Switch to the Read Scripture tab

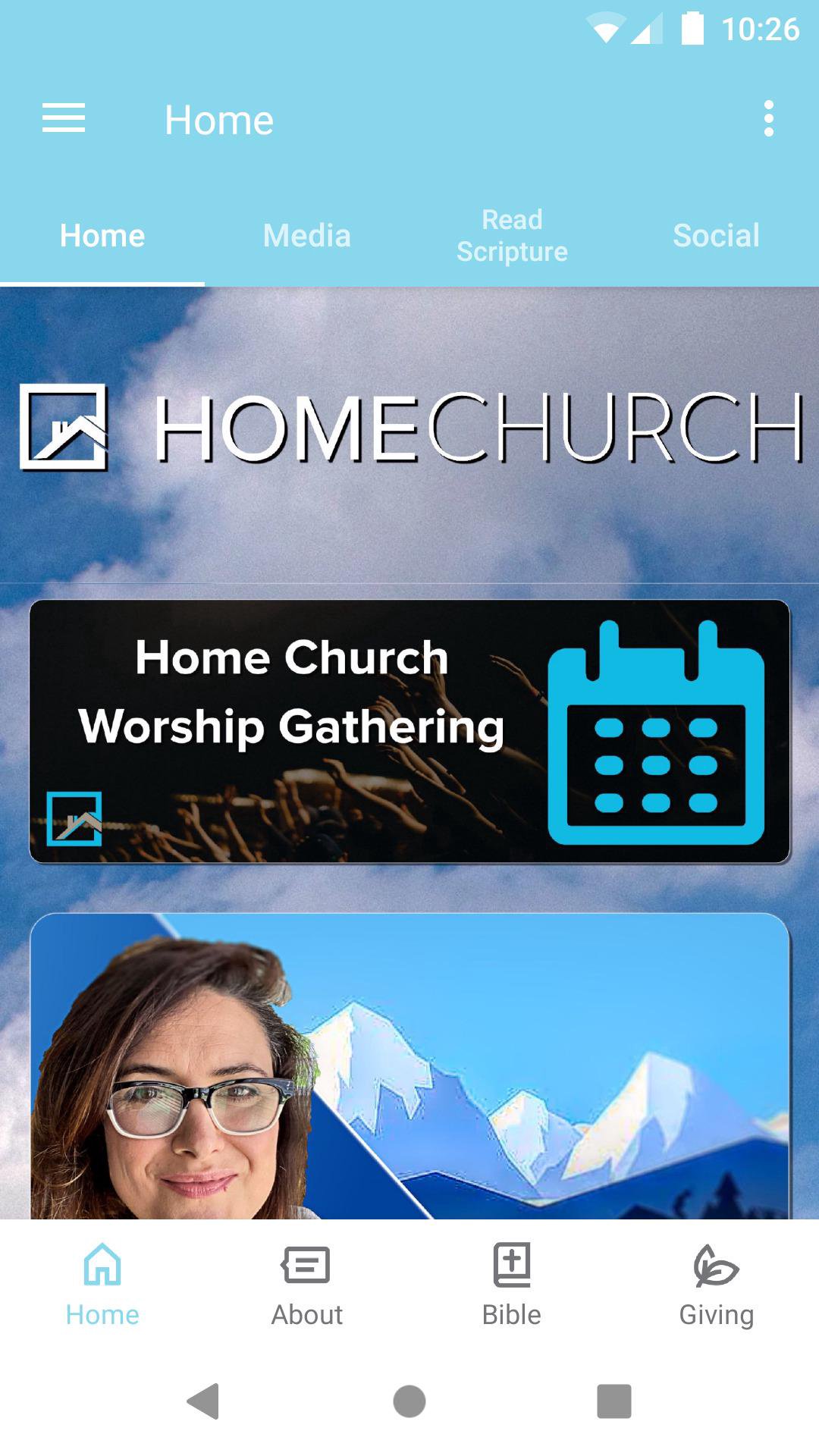pyautogui.click(x=512, y=236)
